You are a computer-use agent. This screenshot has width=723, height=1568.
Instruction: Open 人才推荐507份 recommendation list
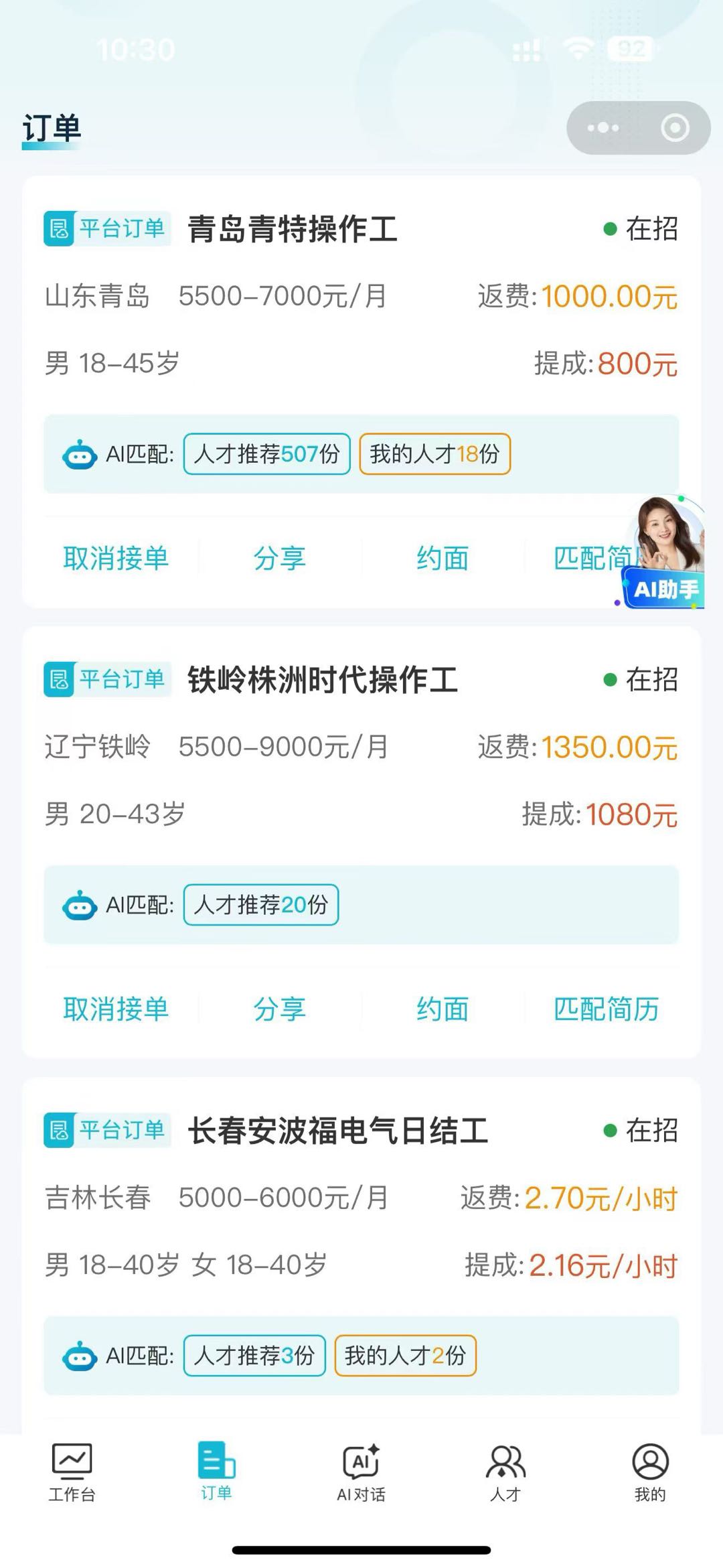[x=266, y=453]
